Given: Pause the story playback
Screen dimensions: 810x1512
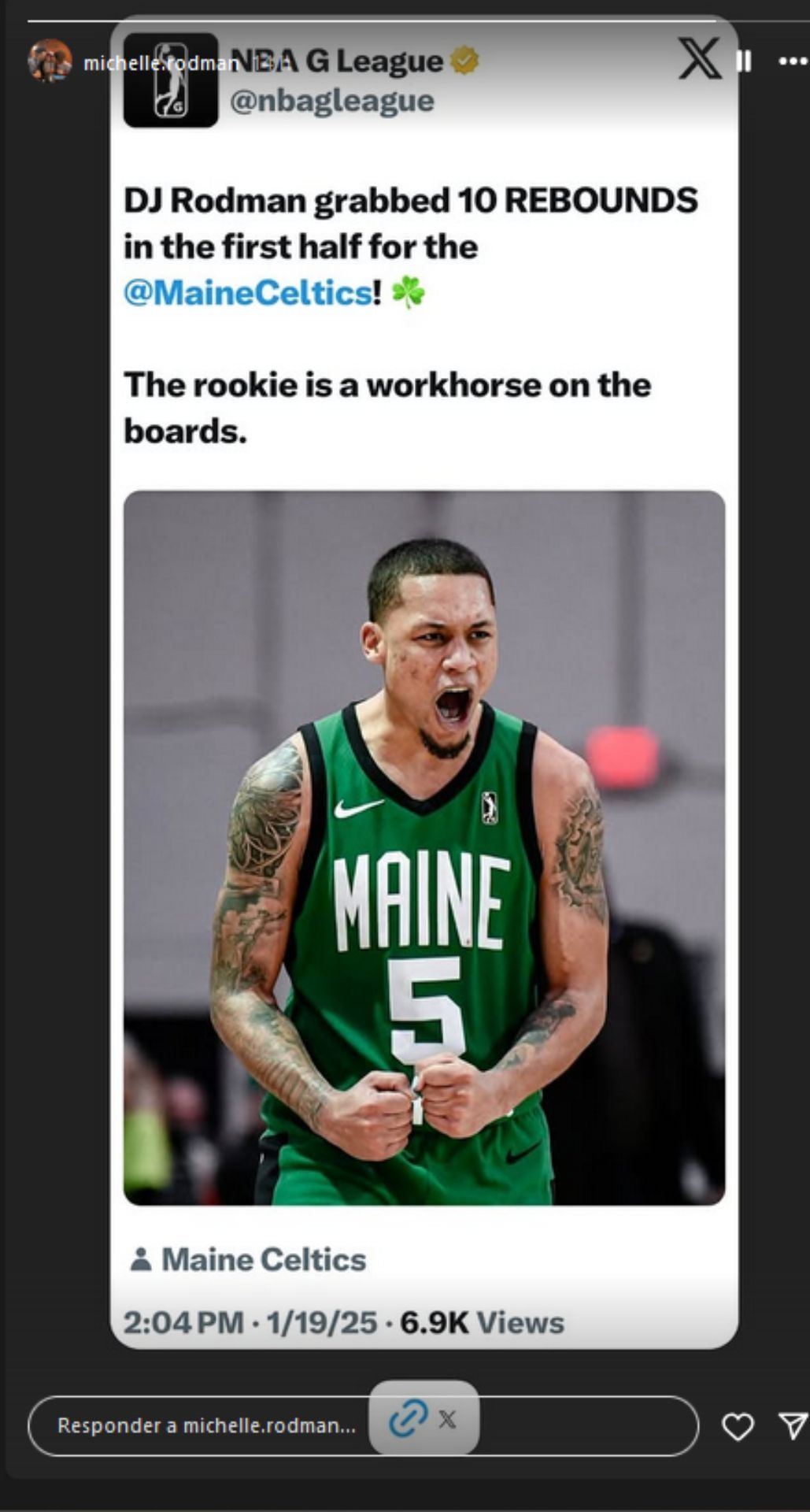Looking at the screenshot, I should pos(743,61).
